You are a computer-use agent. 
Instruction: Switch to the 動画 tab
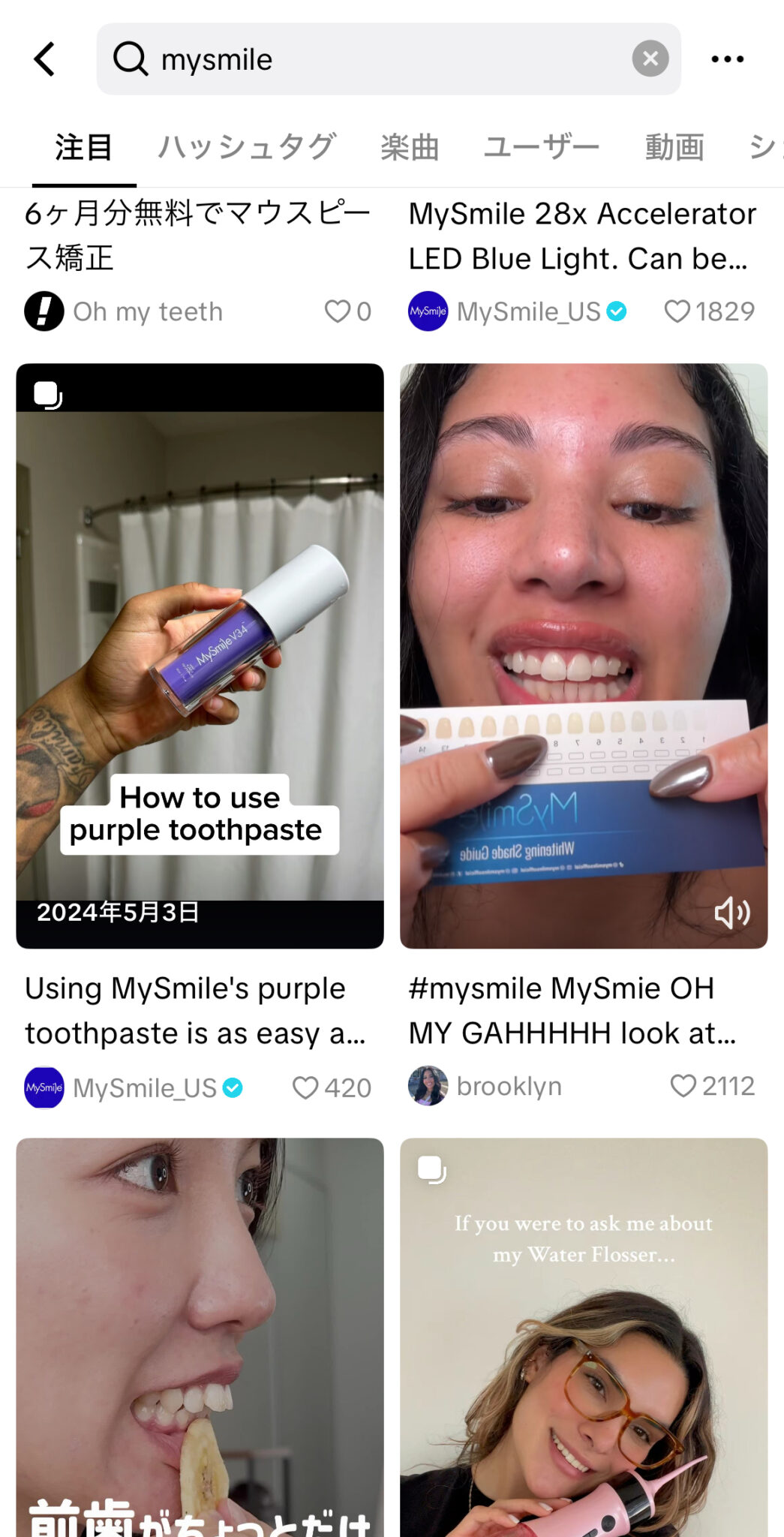(674, 147)
